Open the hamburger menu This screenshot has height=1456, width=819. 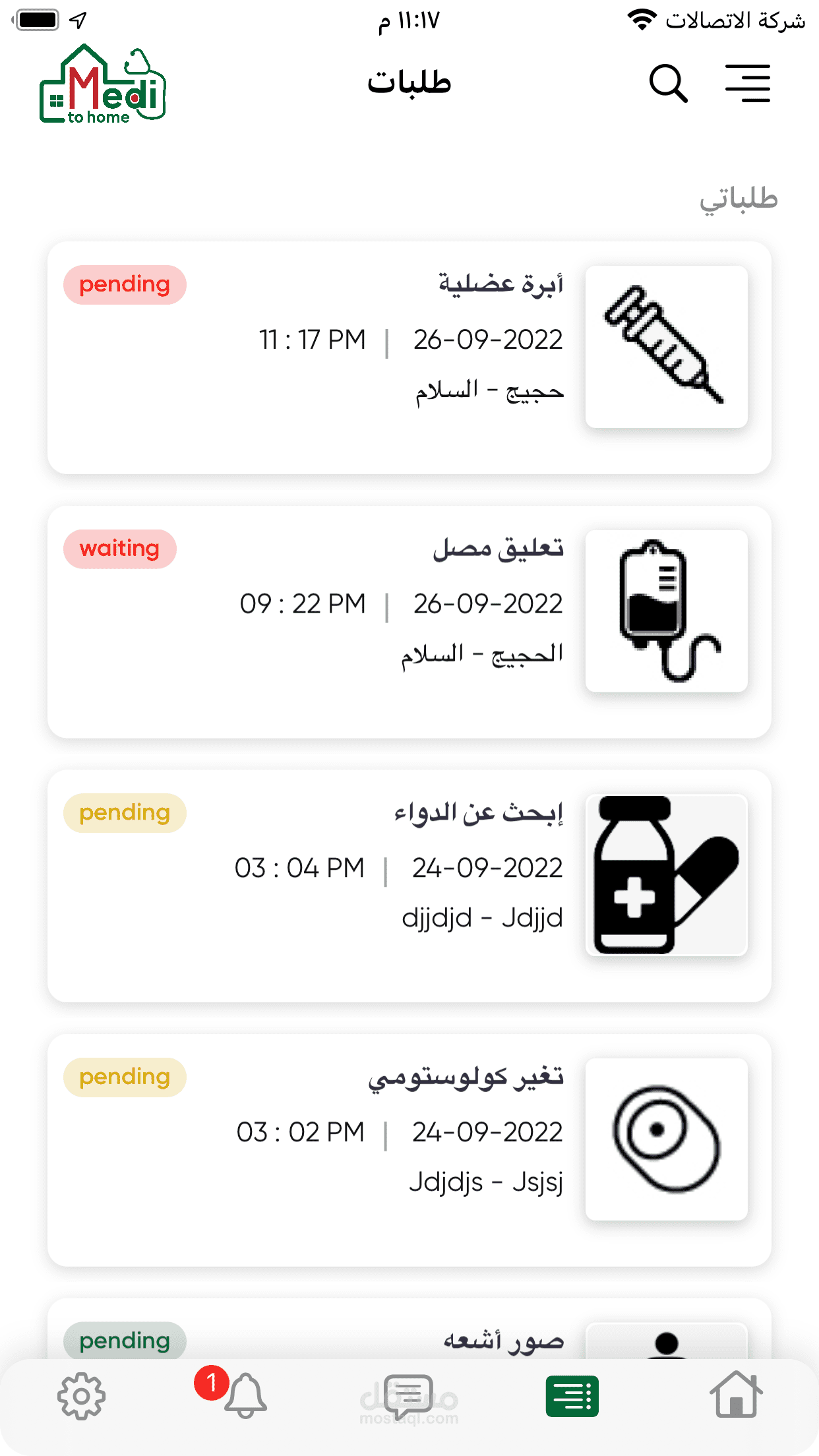(748, 83)
